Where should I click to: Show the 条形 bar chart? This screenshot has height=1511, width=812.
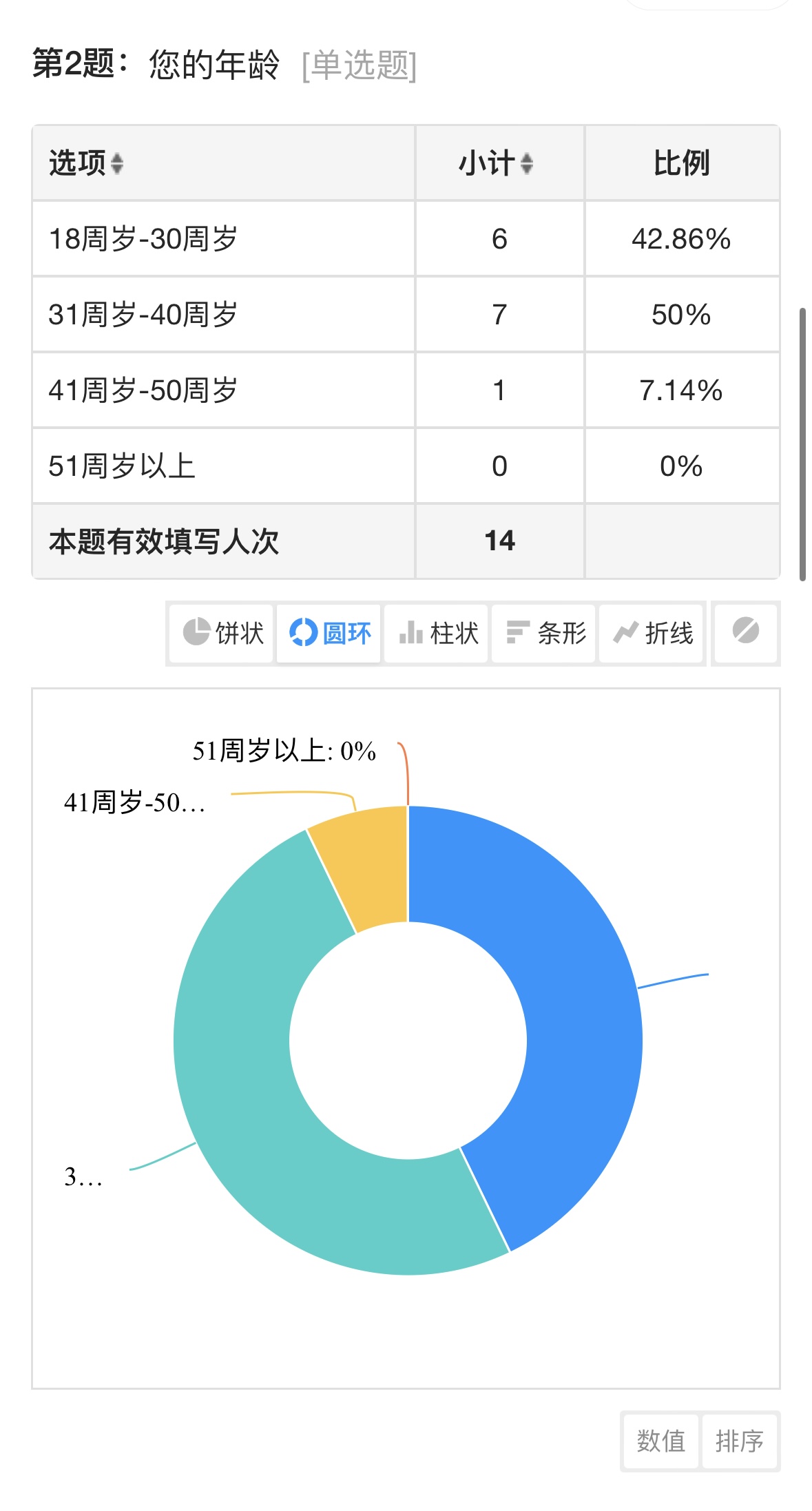pyautogui.click(x=544, y=633)
